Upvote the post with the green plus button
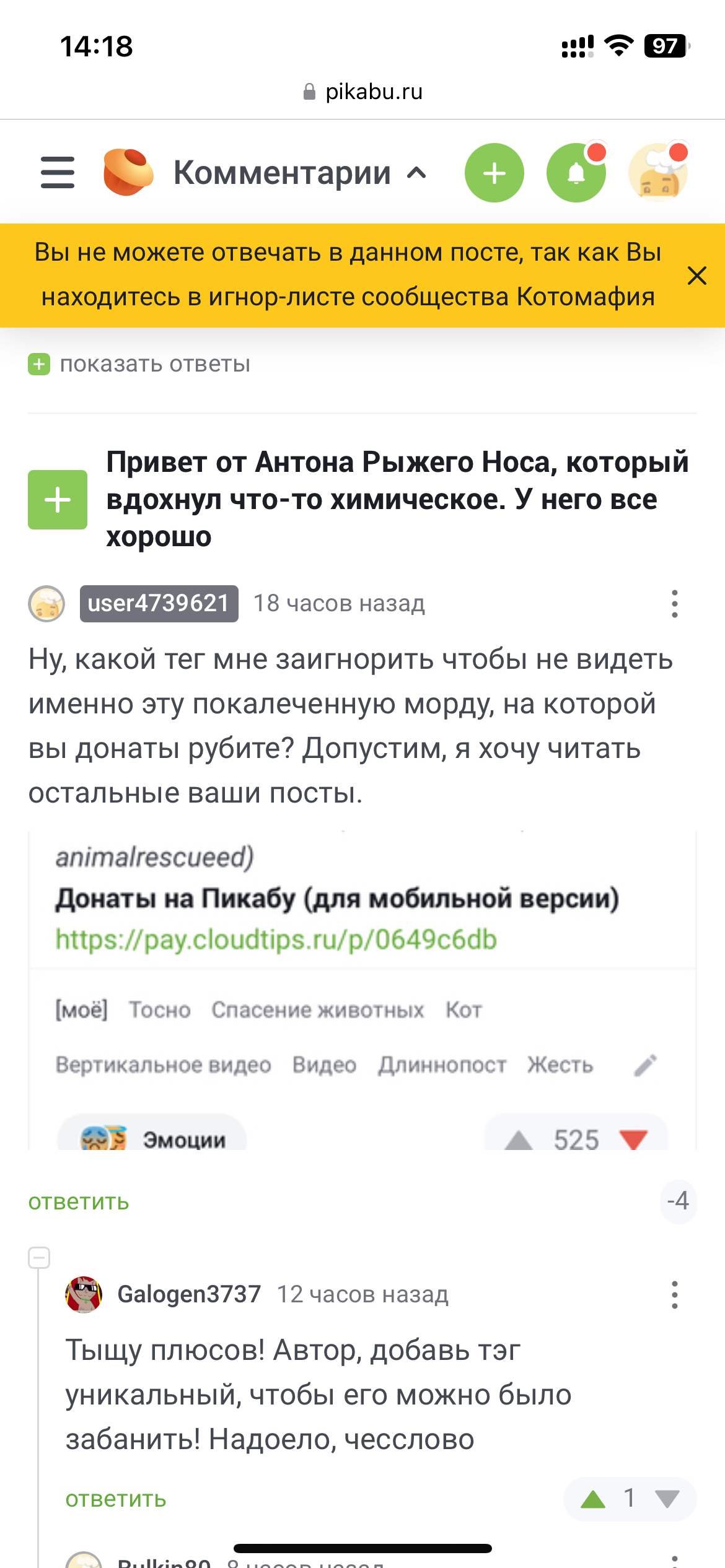 point(58,500)
